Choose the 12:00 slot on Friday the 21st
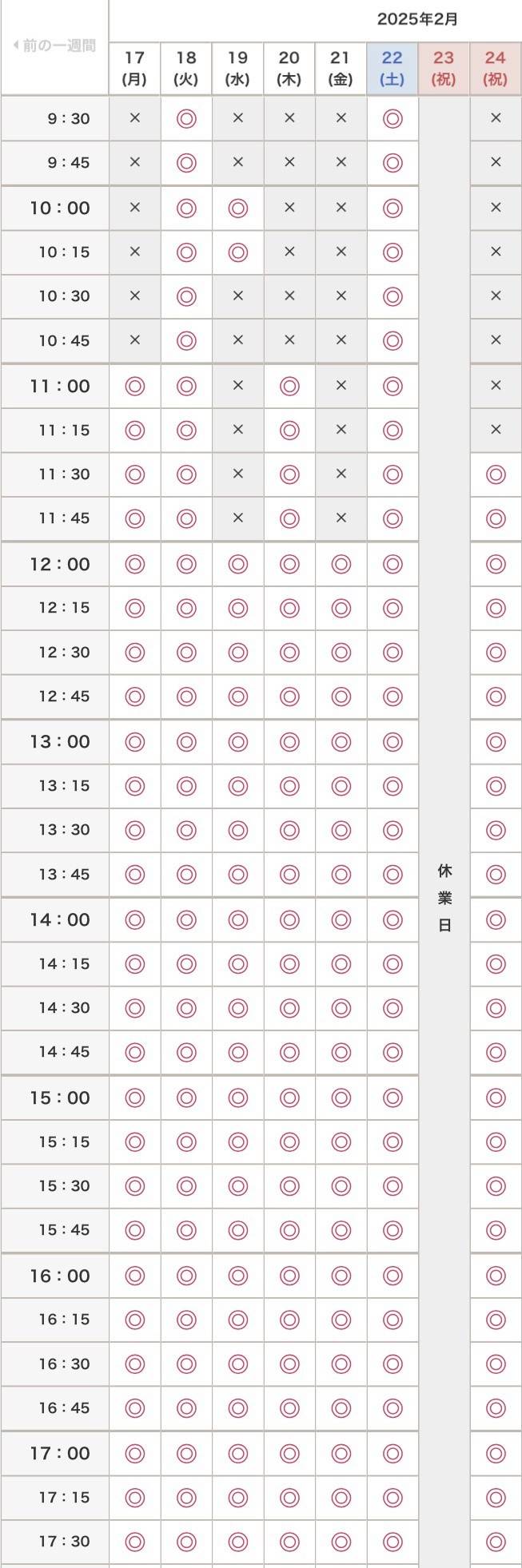The height and width of the screenshot is (1568, 522). click(341, 565)
